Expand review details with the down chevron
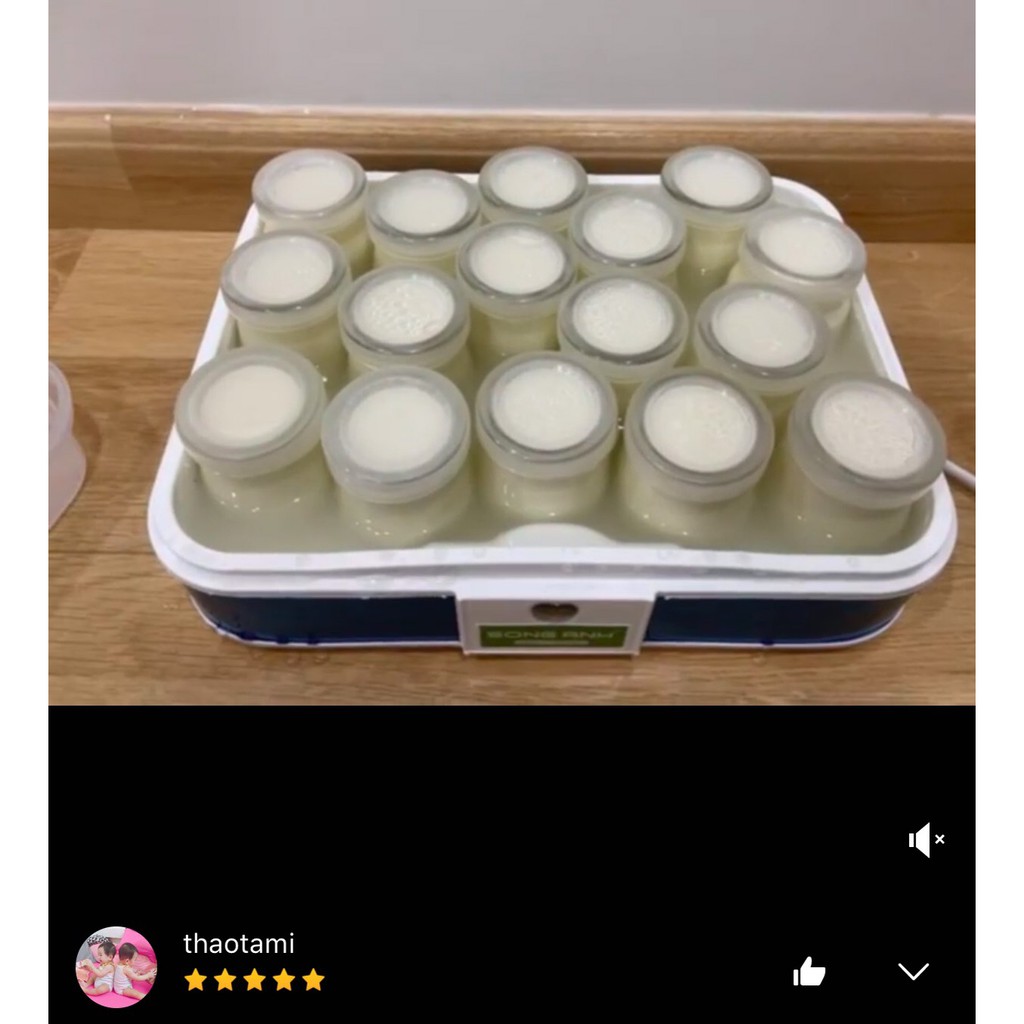1024x1024 pixels. point(913,971)
